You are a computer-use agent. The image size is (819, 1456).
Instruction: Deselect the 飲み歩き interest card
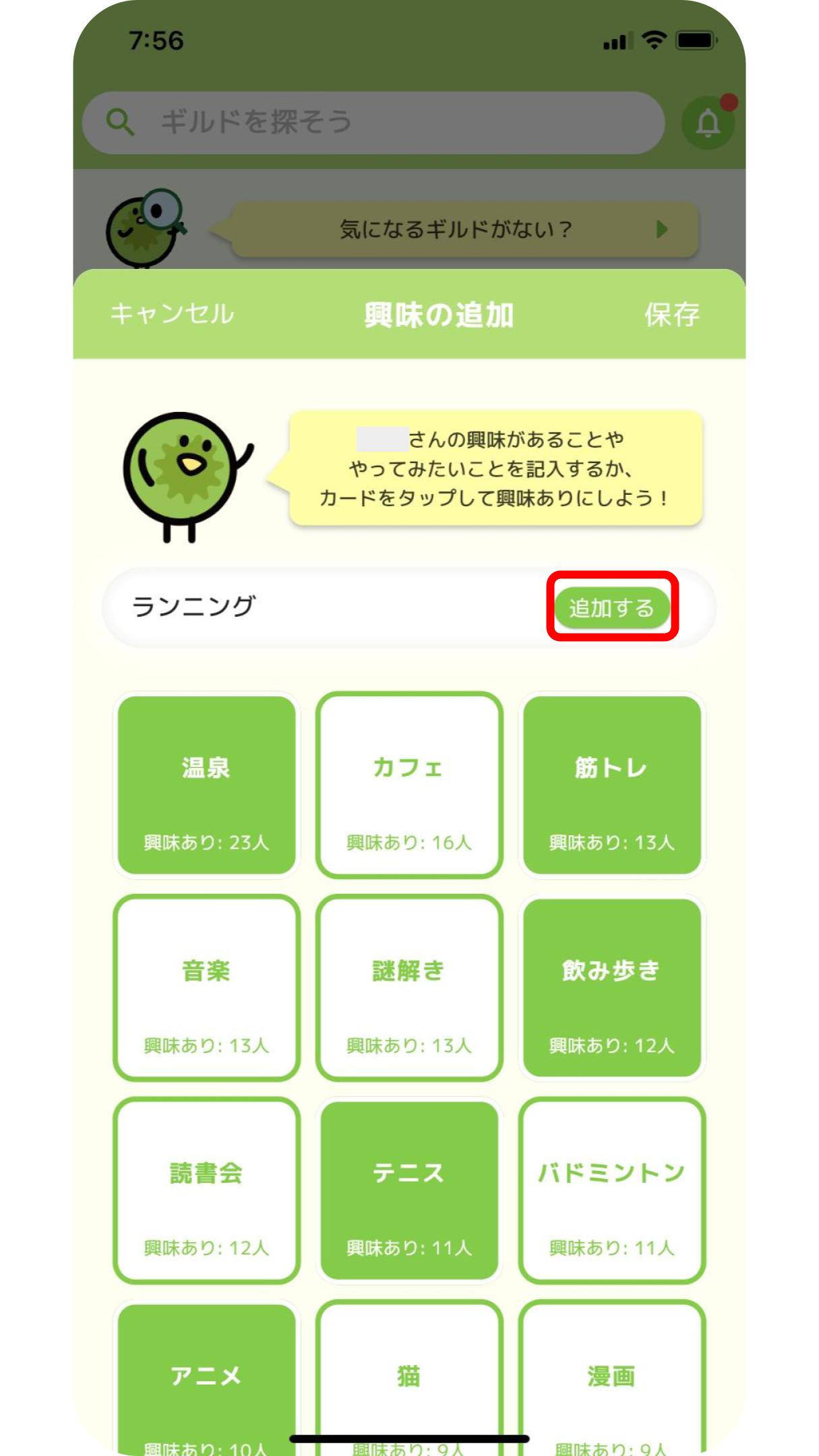coord(611,988)
